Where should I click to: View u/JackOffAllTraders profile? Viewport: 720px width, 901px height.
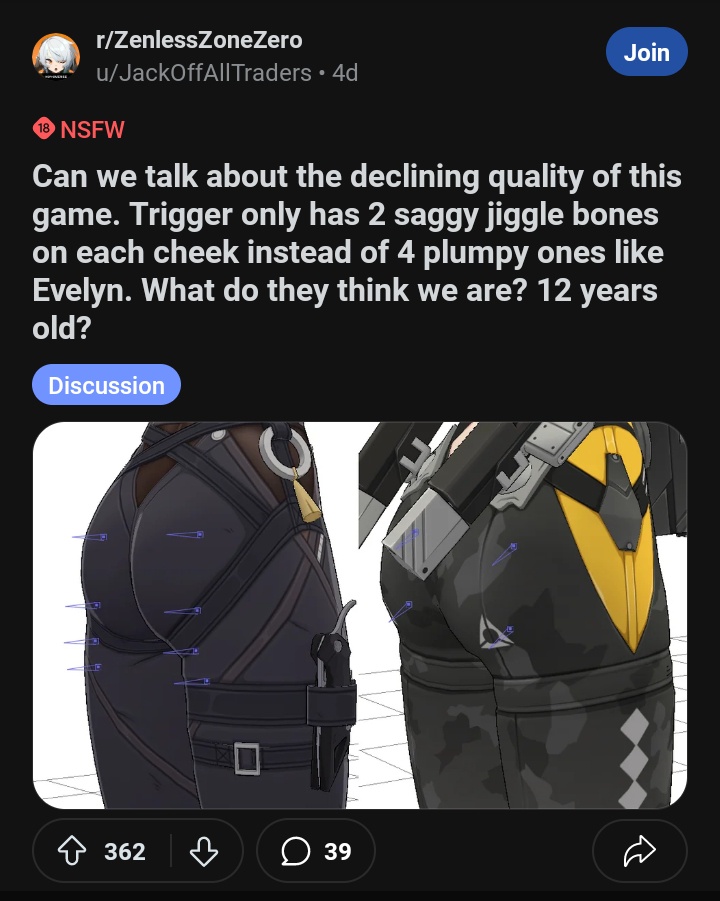point(204,72)
